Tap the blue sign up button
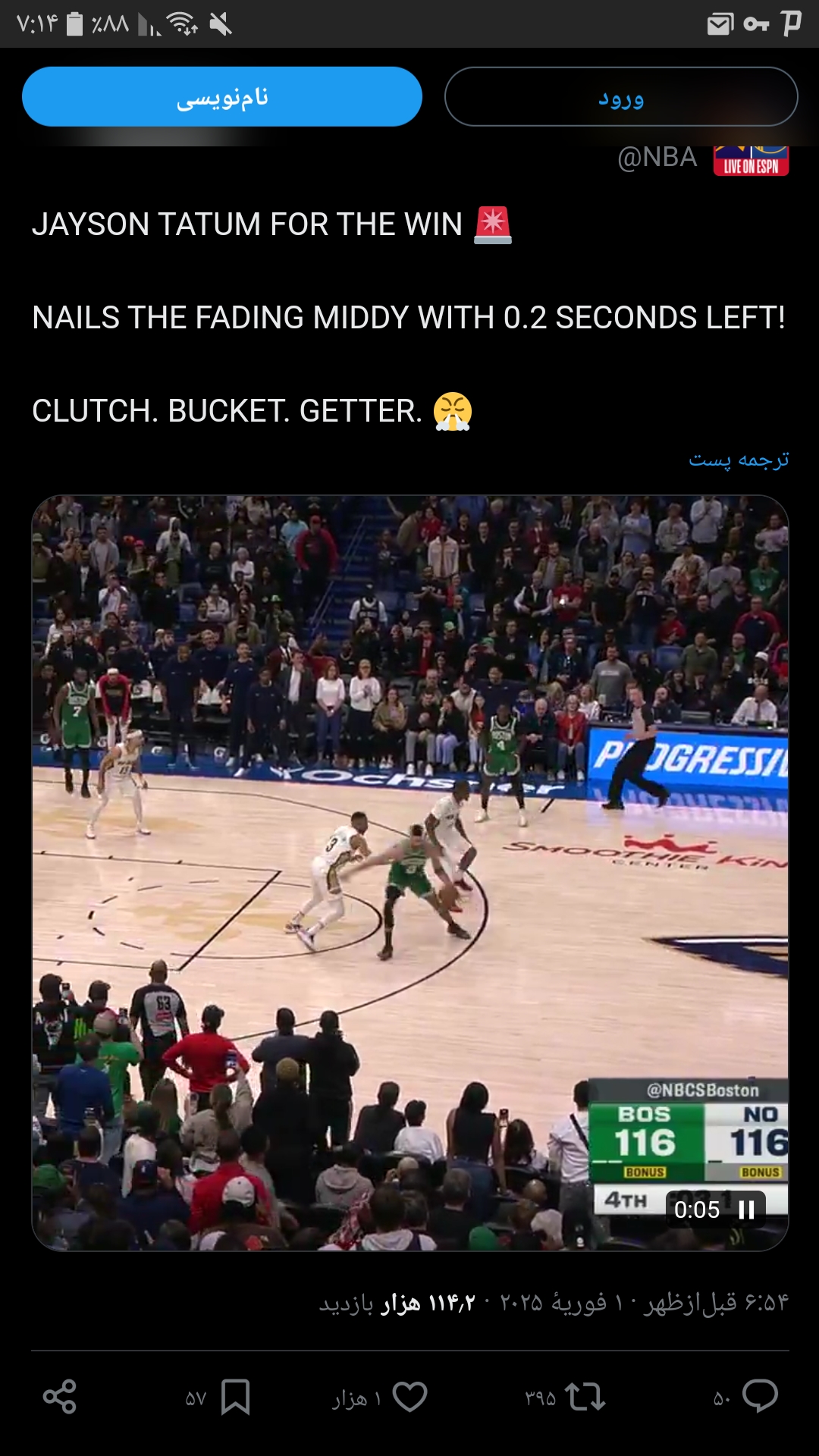Screen dimensions: 819x1456 pyautogui.click(x=222, y=96)
